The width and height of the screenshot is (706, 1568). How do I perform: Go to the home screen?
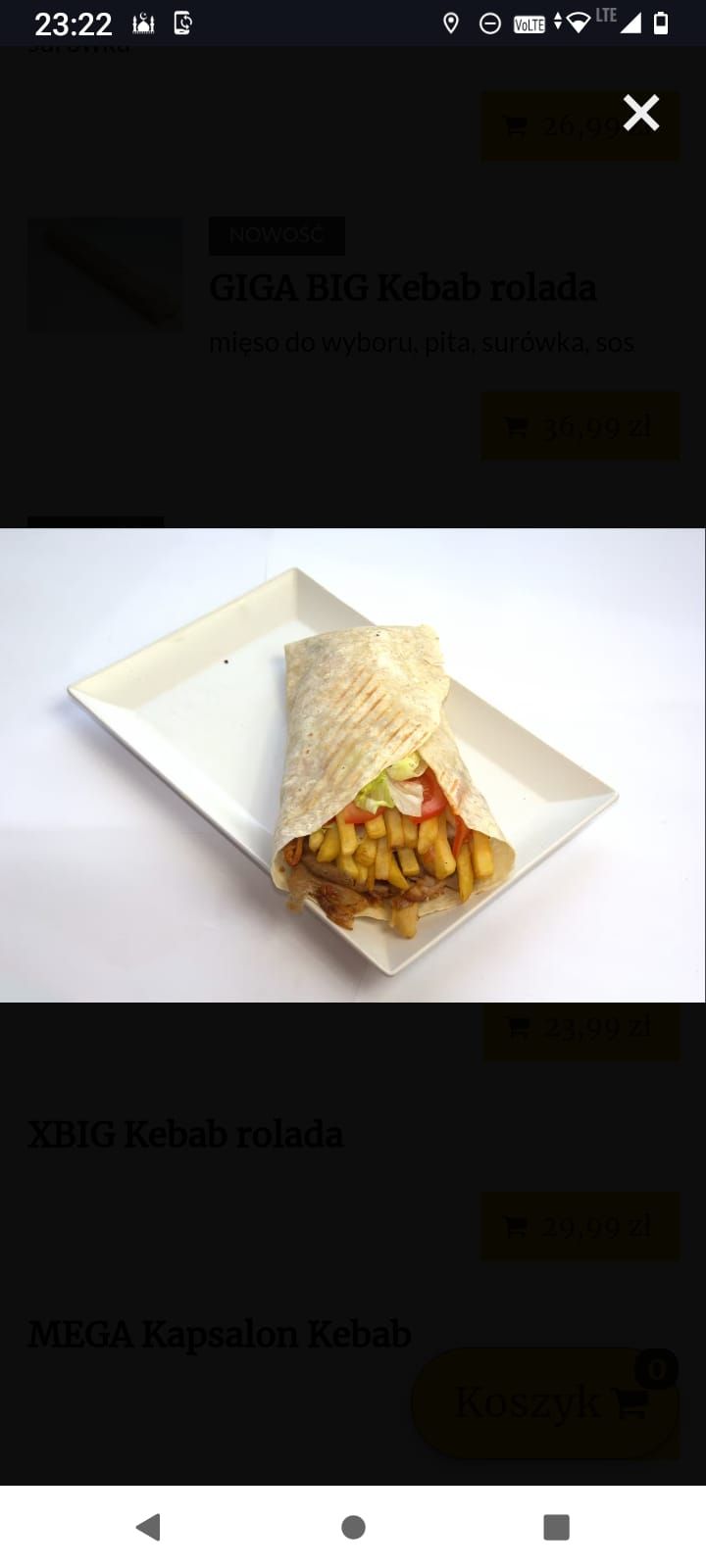point(353,1526)
